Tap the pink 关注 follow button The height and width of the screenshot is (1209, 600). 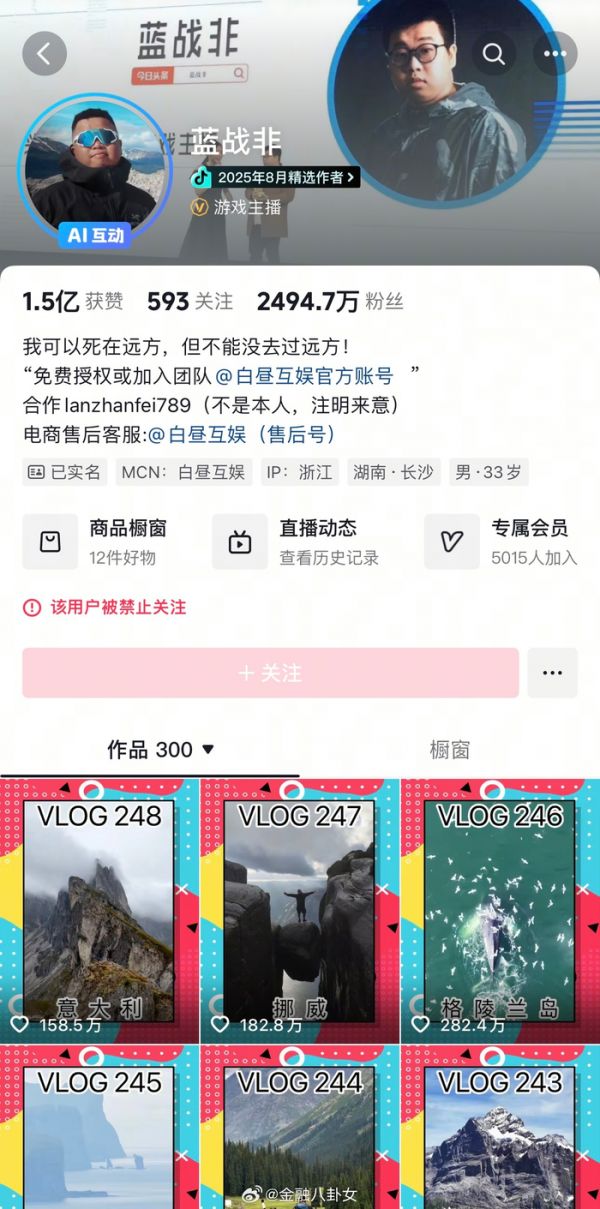[270, 673]
